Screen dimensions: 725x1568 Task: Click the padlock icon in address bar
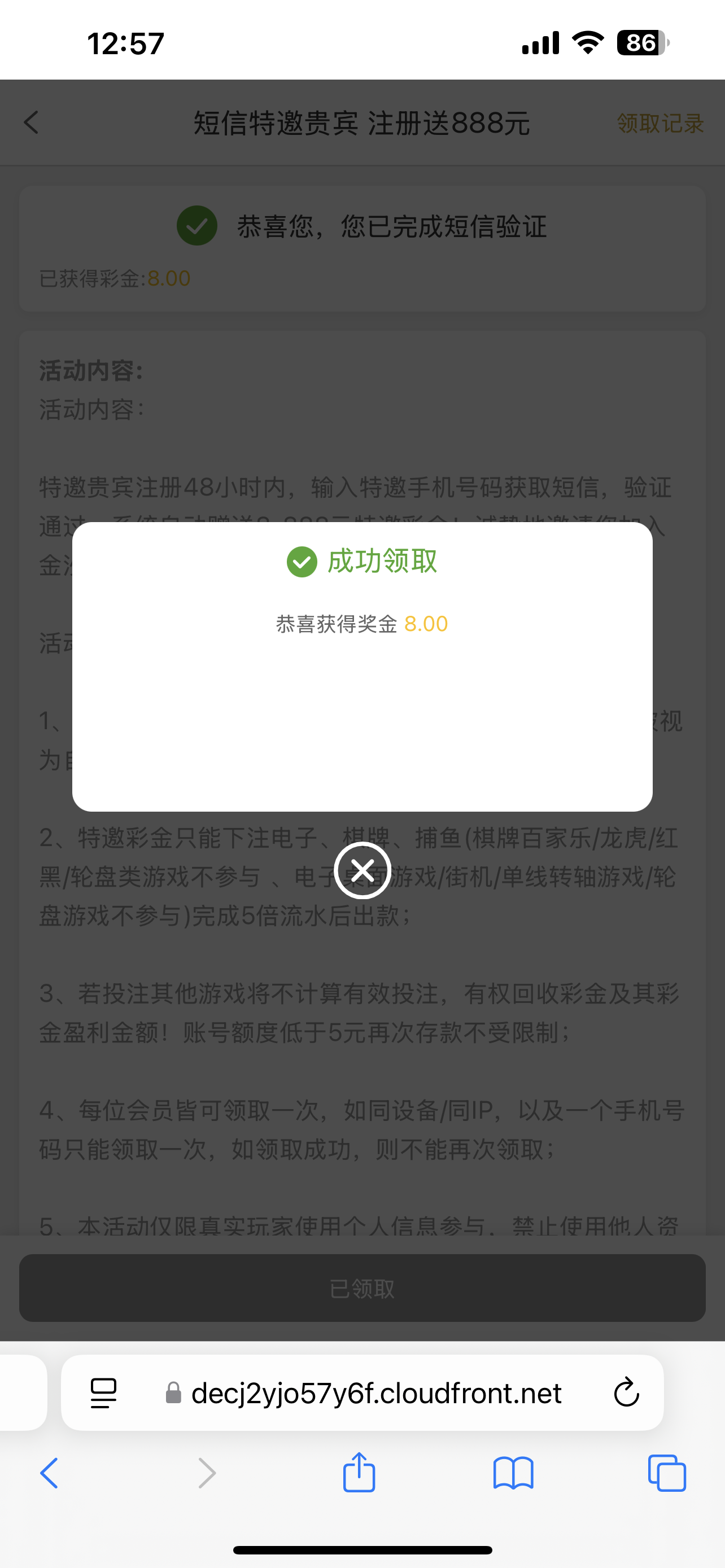(x=173, y=1393)
